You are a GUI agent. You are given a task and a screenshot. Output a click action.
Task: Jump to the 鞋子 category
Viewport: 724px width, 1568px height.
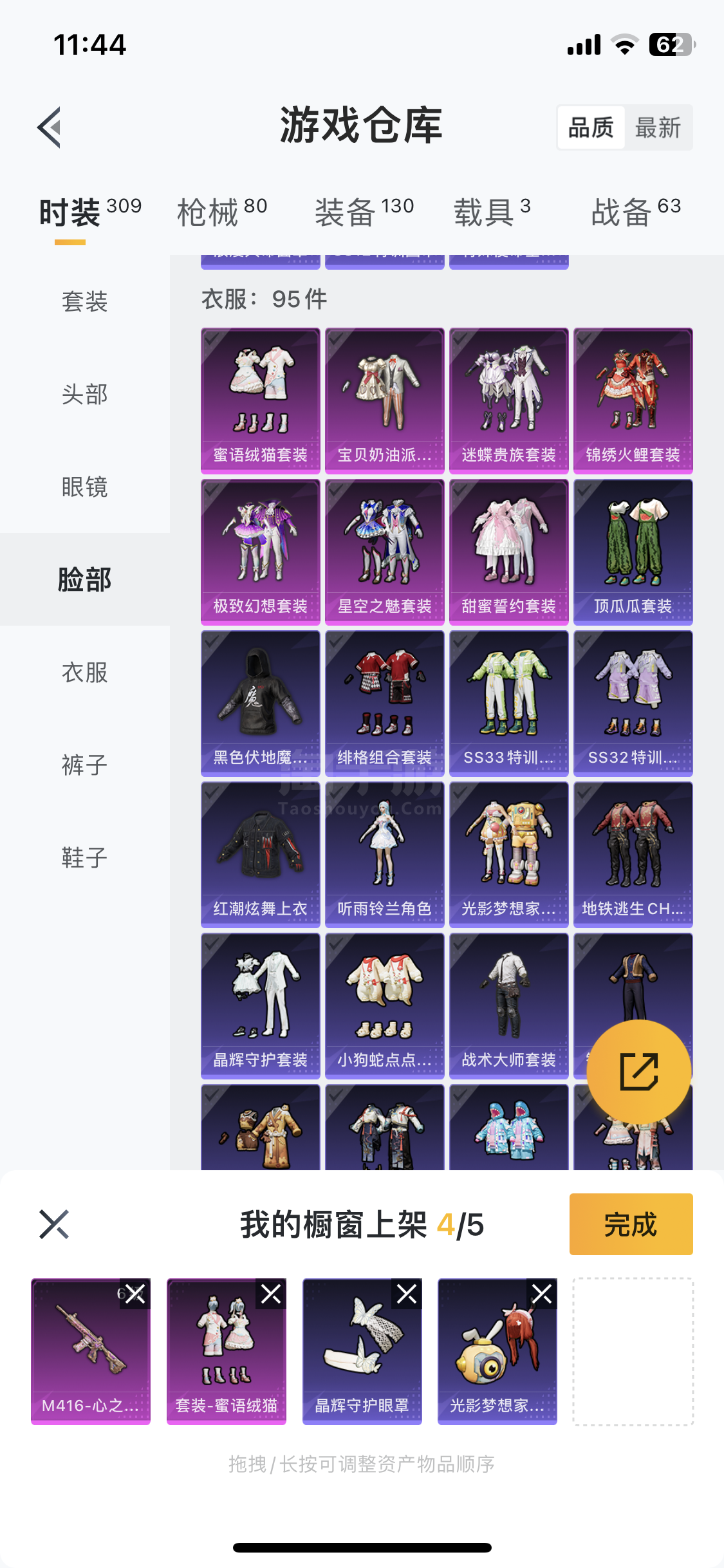84,858
